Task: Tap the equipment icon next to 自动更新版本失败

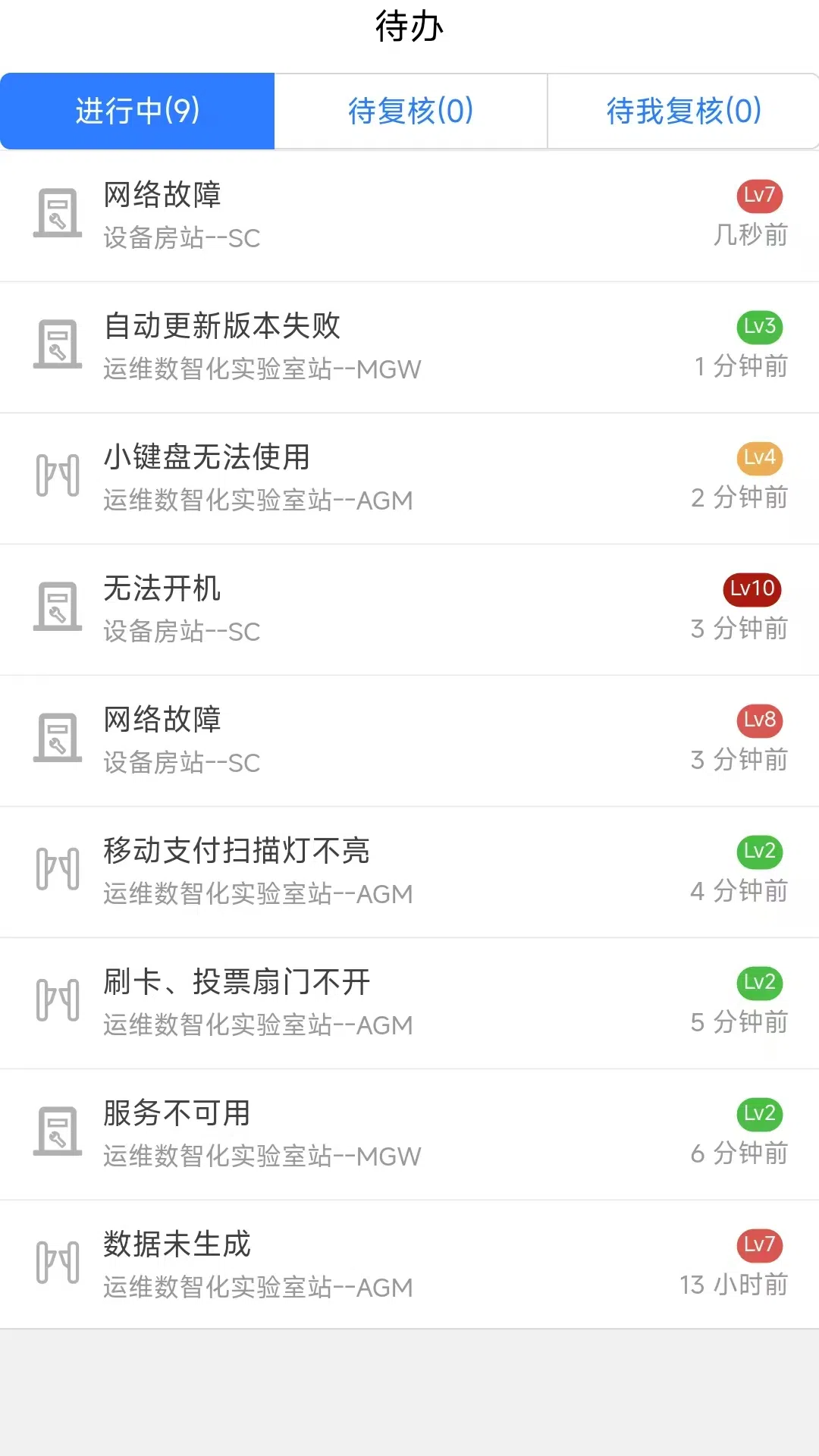Action: (56, 345)
